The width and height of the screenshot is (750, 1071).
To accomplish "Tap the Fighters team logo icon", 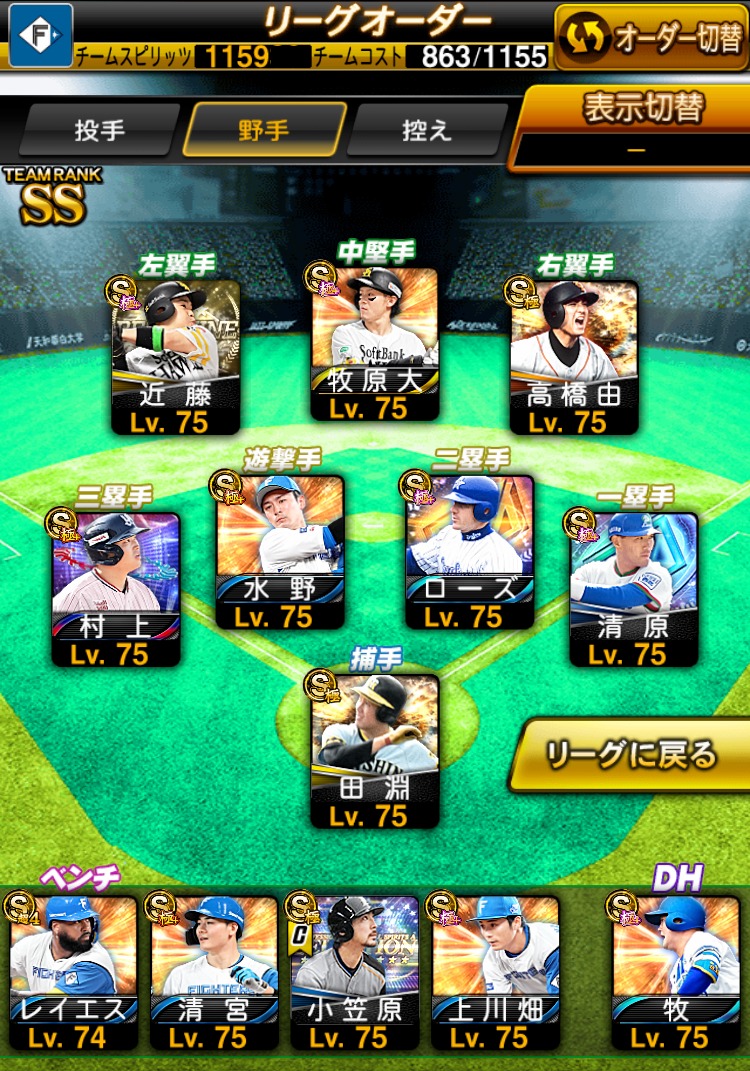I will (41, 35).
